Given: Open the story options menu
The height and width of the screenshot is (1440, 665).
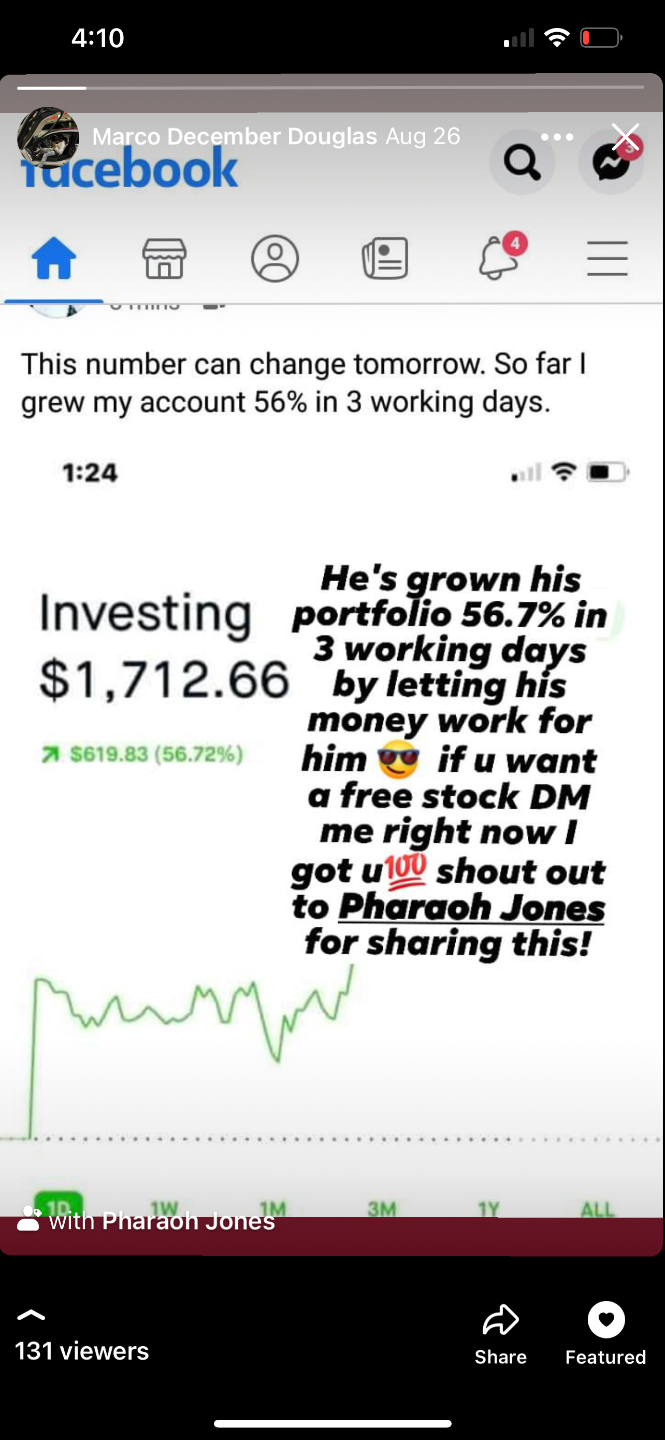Looking at the screenshot, I should click(x=557, y=137).
